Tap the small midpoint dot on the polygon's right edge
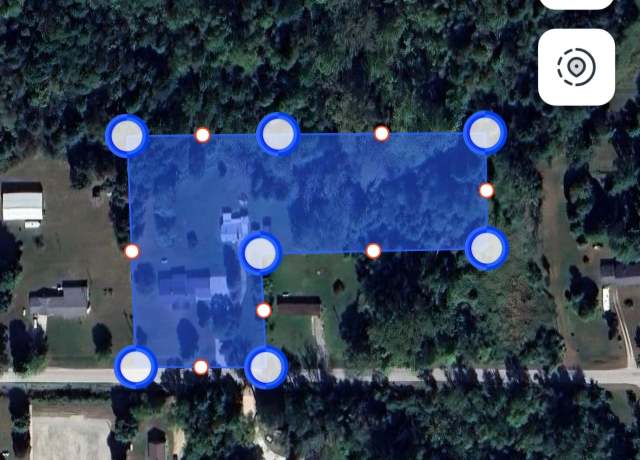Viewport: 640px width, 460px height. (486, 190)
